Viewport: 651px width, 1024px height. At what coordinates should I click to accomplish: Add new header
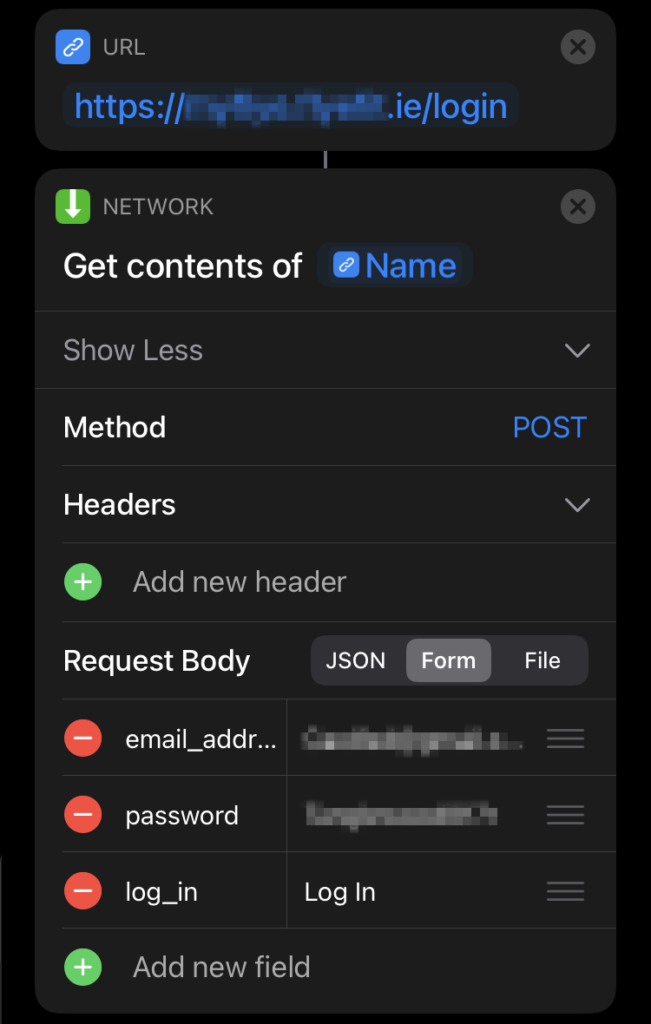(x=239, y=582)
